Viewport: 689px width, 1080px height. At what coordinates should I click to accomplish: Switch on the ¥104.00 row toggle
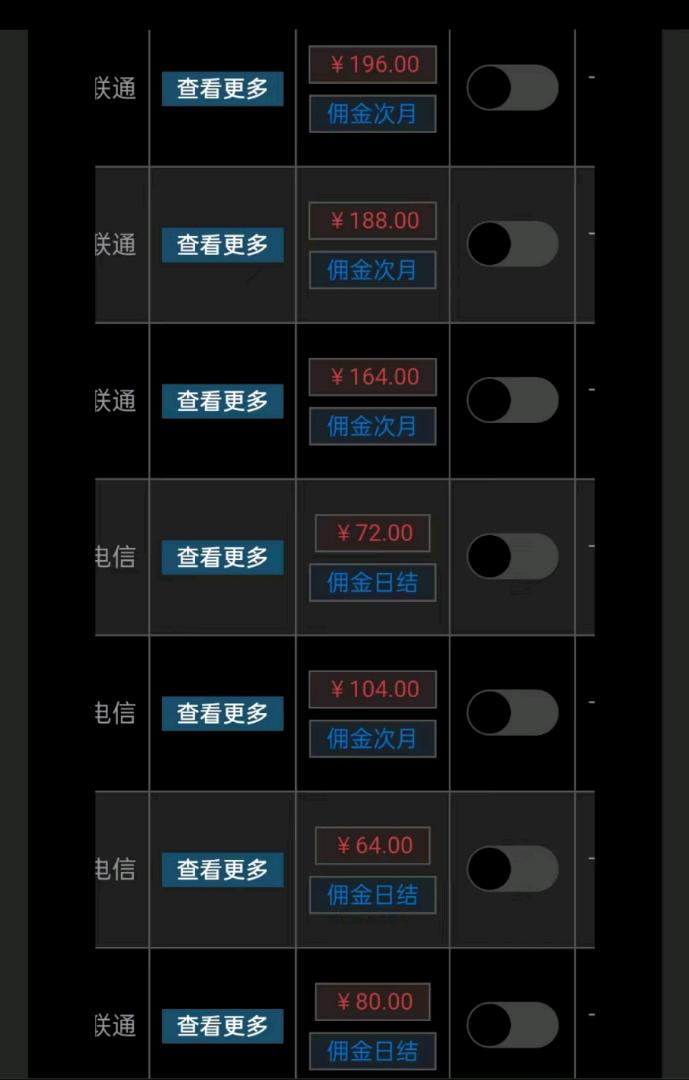512,712
